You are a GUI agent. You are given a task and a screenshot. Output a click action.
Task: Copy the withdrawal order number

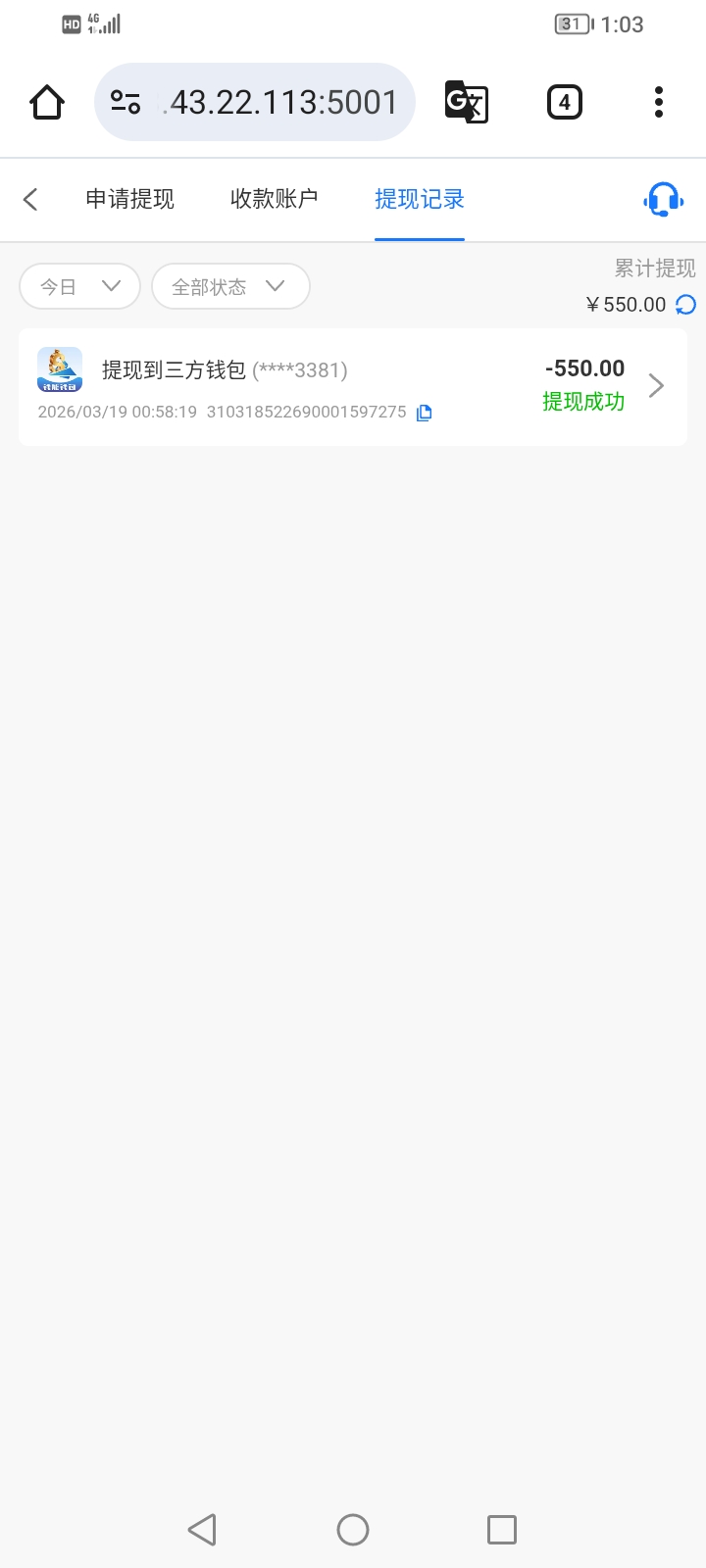click(x=425, y=413)
